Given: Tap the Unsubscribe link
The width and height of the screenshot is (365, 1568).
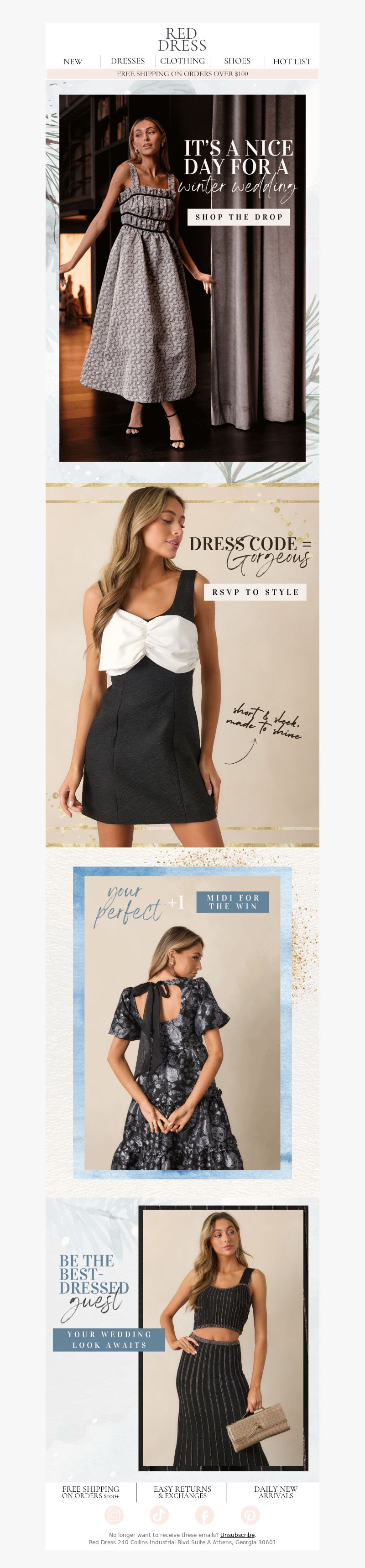Looking at the screenshot, I should (x=237, y=1535).
